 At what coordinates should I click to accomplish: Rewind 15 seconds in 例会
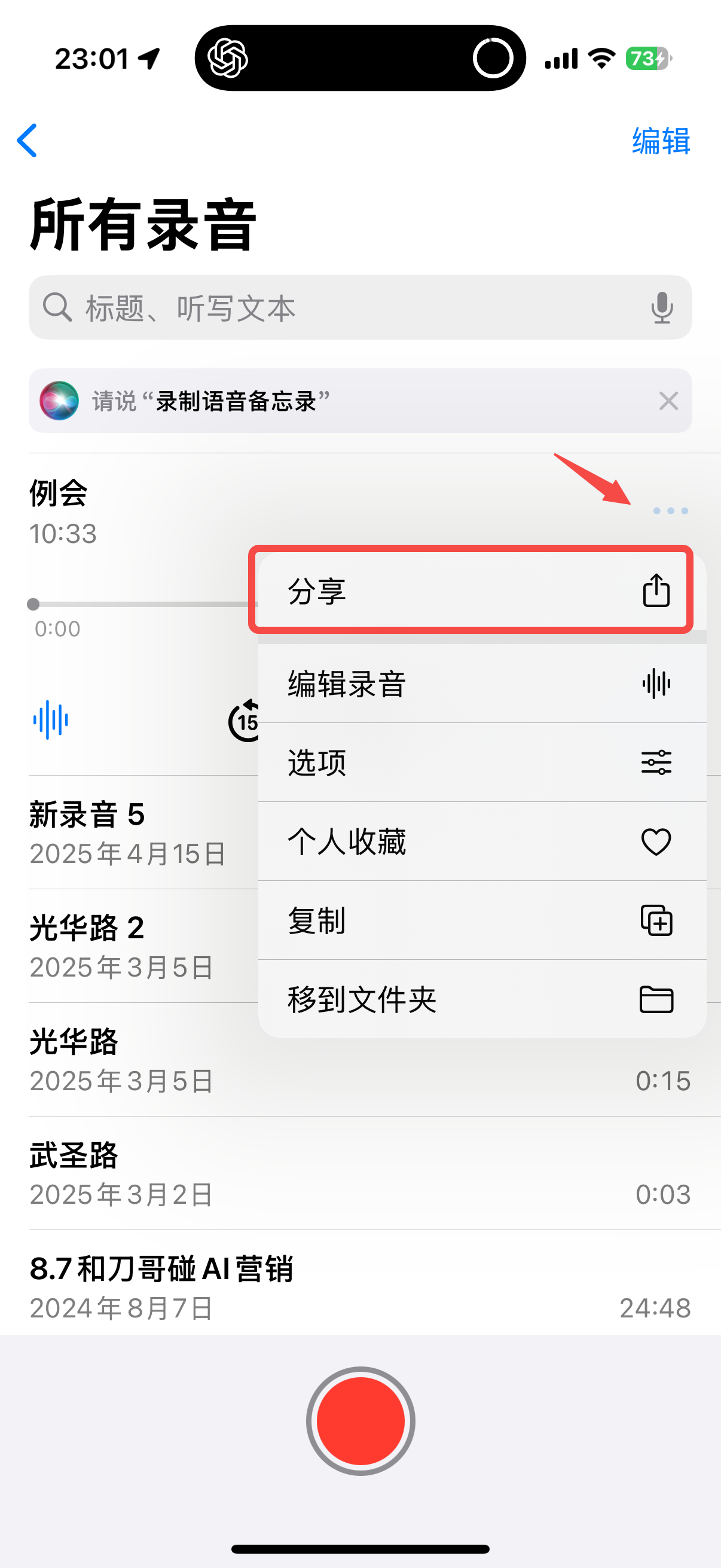244,721
